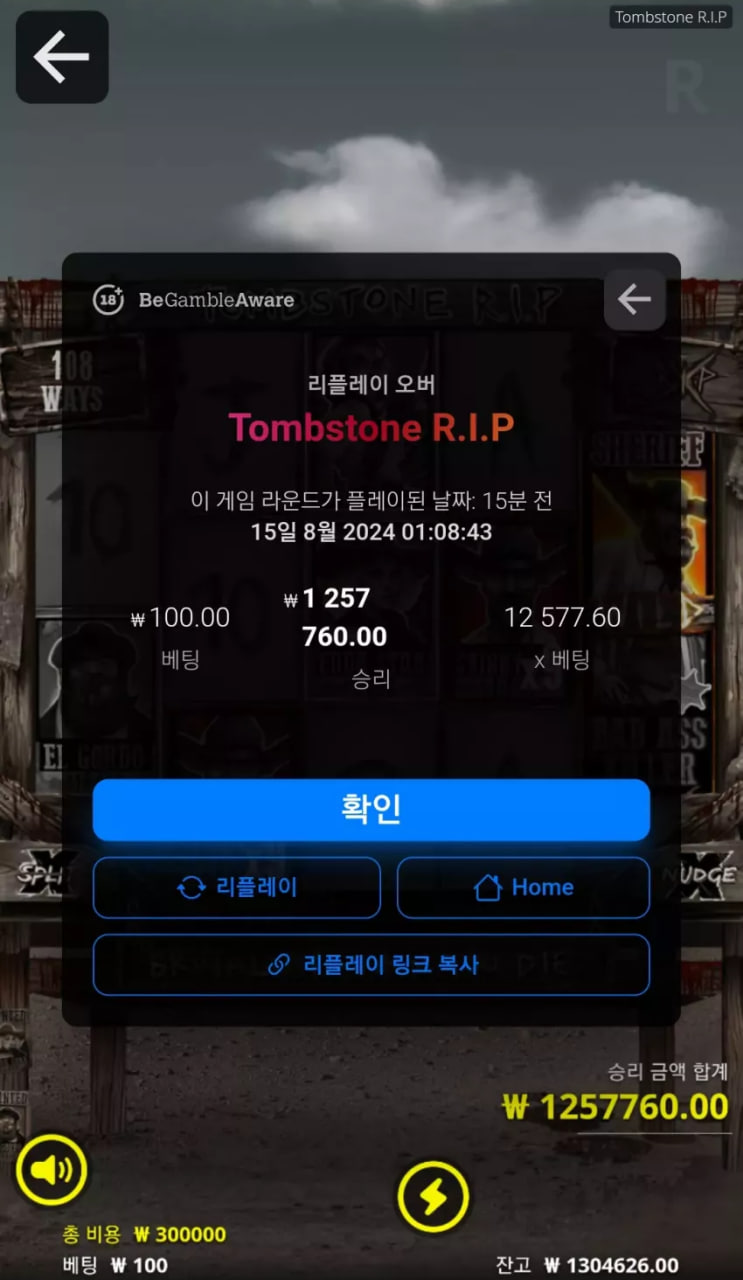Tap the large back arrow at top left
Screen dimensions: 743x1280
click(62, 57)
